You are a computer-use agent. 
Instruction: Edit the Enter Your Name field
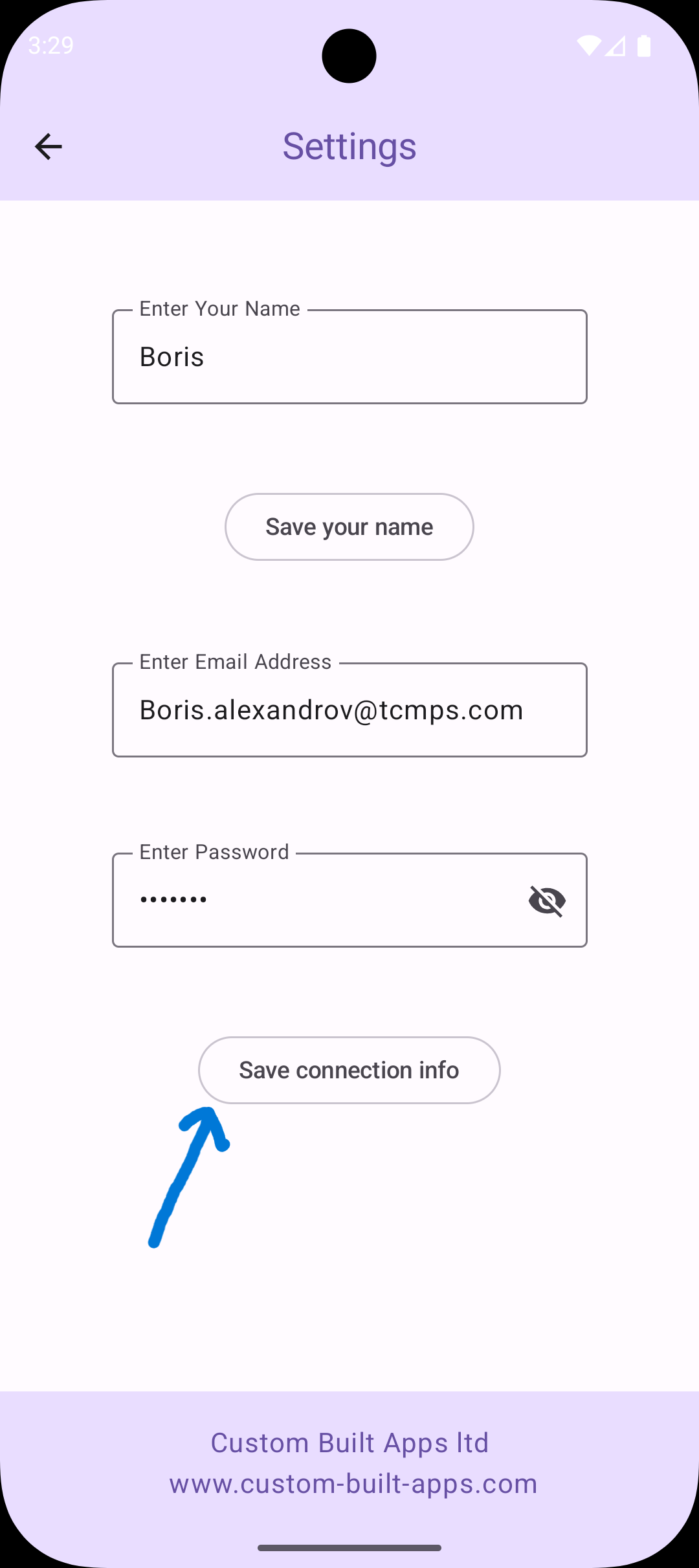349,357
